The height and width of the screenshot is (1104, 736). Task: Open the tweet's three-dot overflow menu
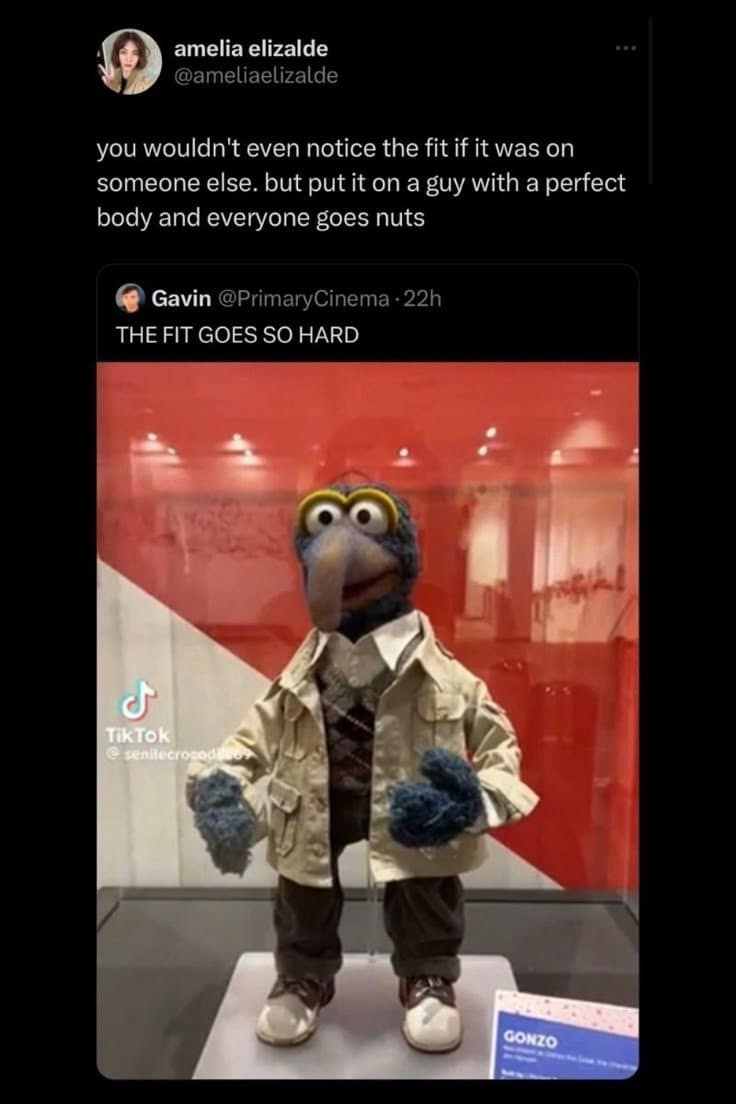click(x=626, y=47)
